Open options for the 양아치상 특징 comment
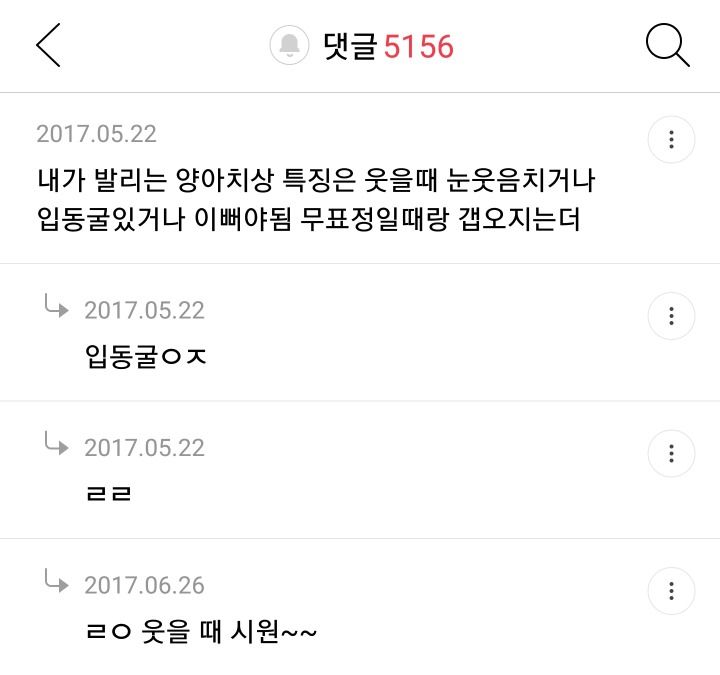The height and width of the screenshot is (675, 720). point(672,139)
